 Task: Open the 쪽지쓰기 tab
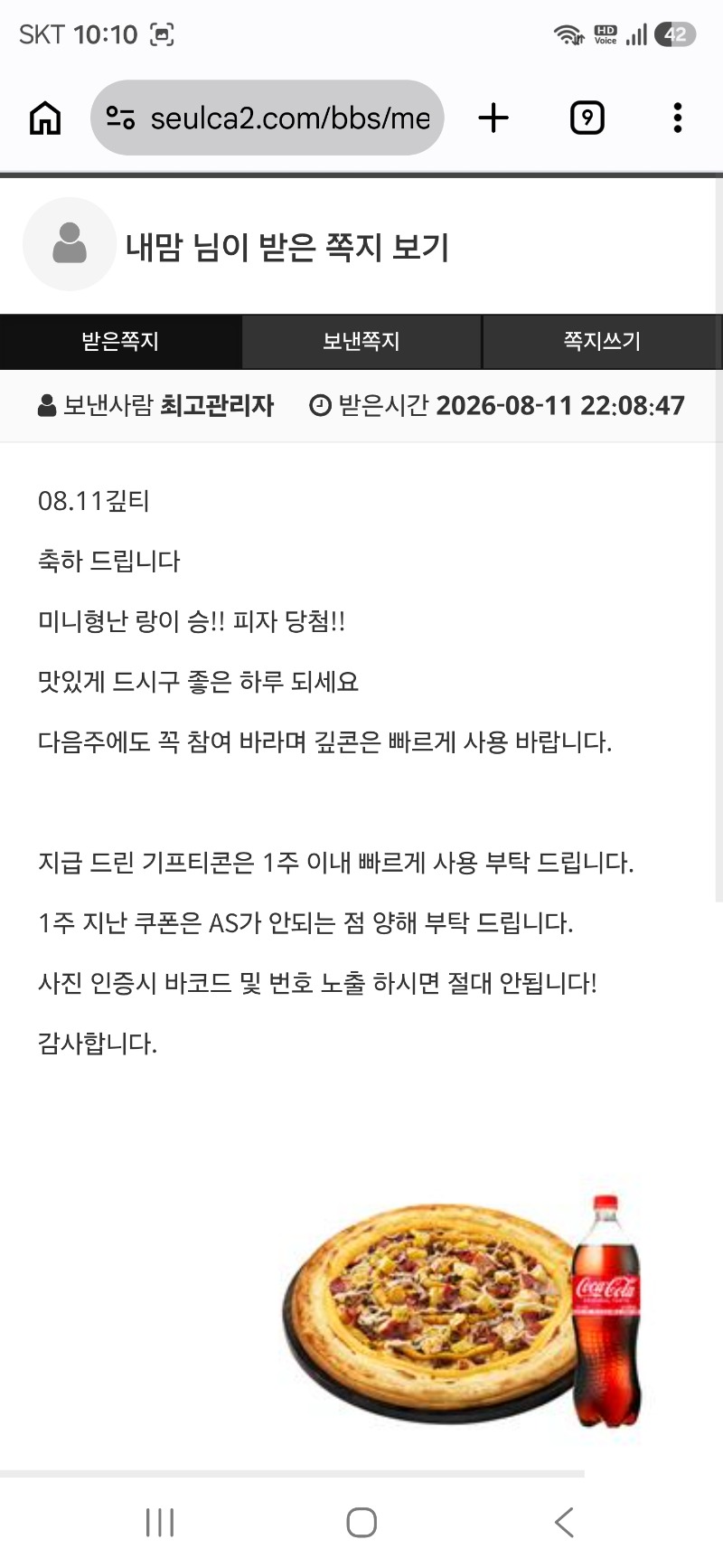602,342
